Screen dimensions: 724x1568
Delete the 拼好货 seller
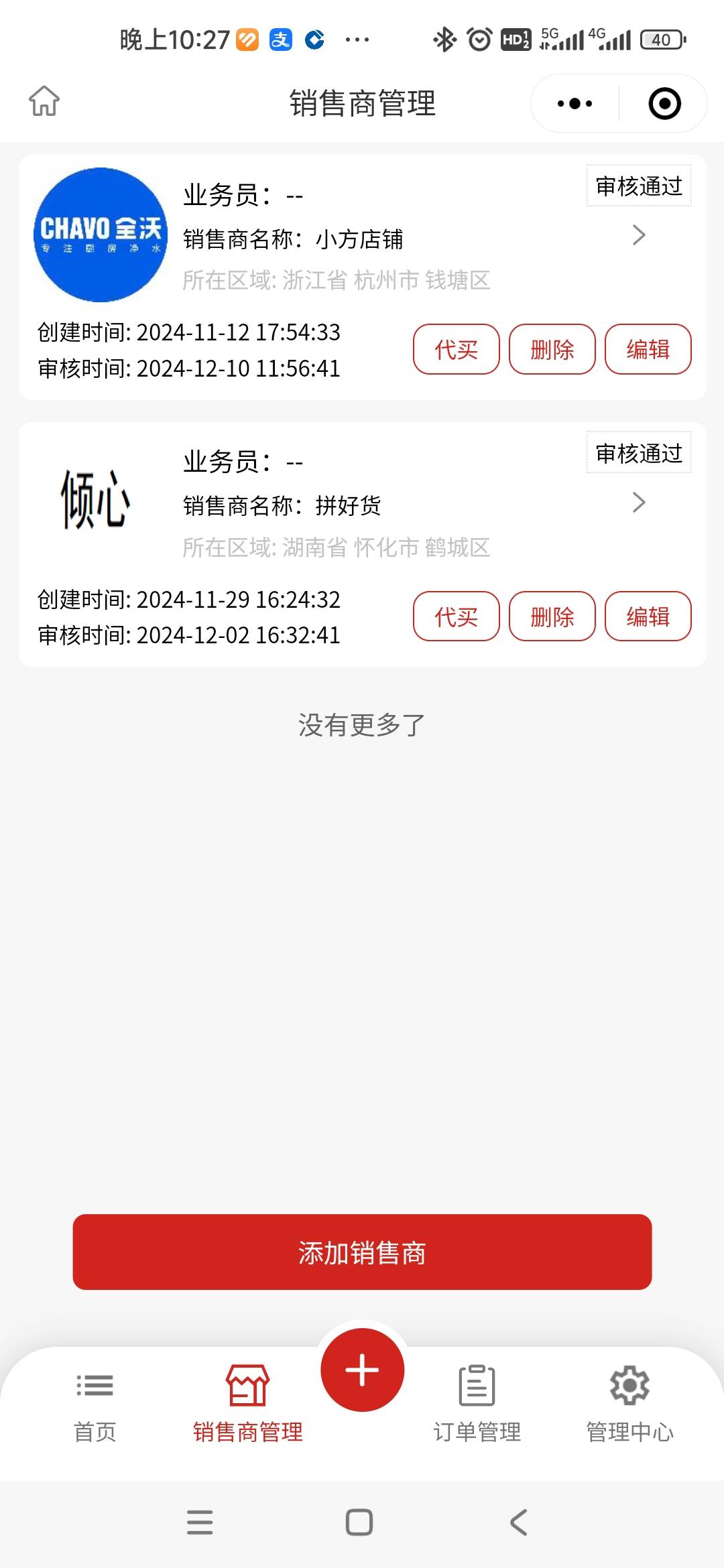click(x=552, y=616)
